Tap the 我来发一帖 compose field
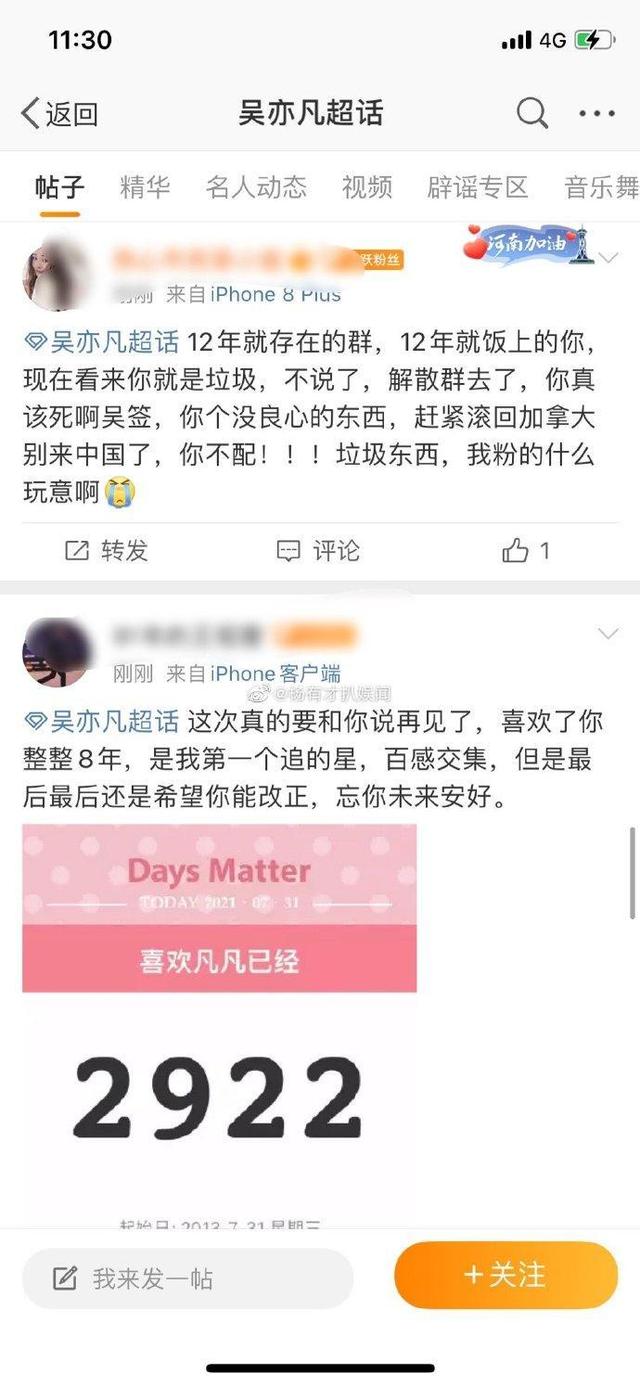The image size is (640, 1386). click(x=188, y=1277)
